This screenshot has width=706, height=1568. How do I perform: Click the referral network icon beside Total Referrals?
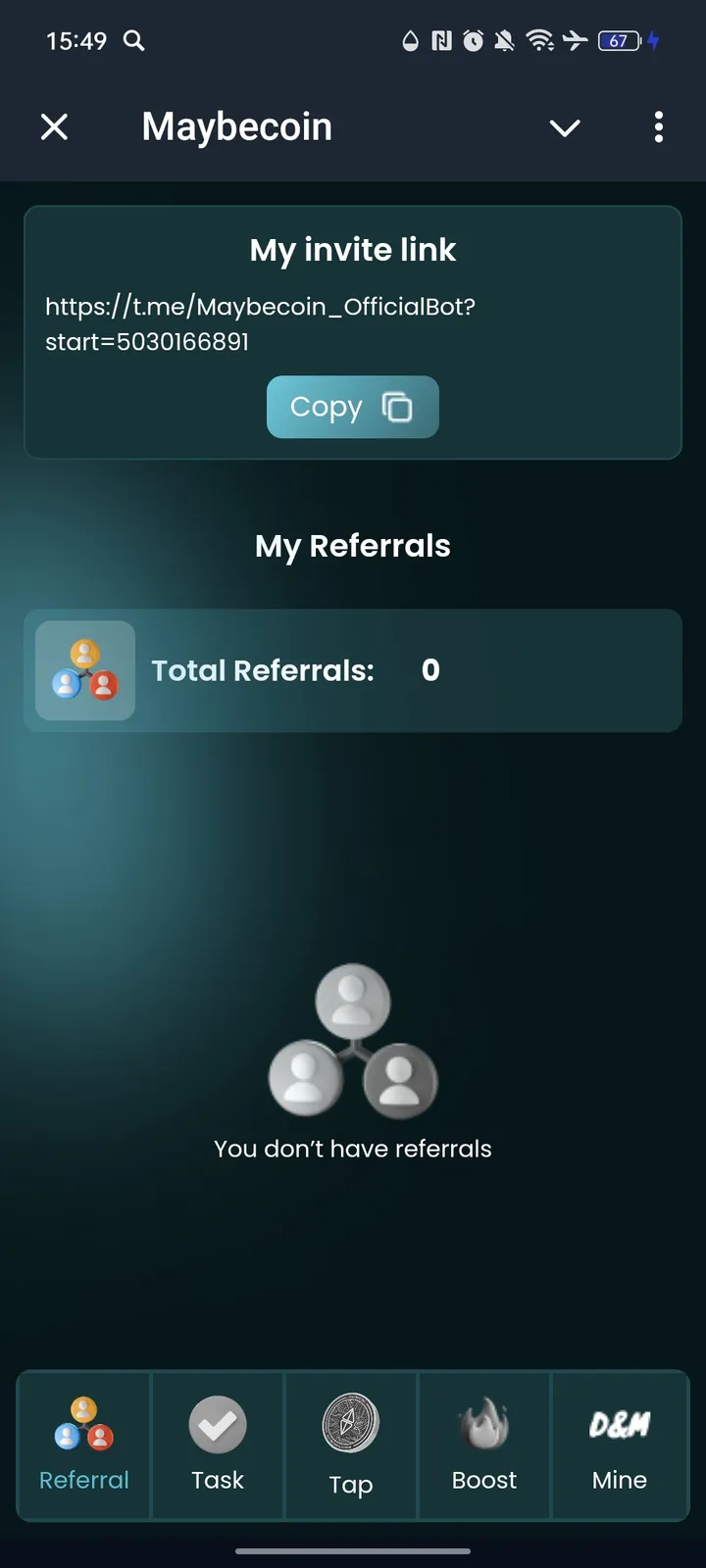coord(84,670)
